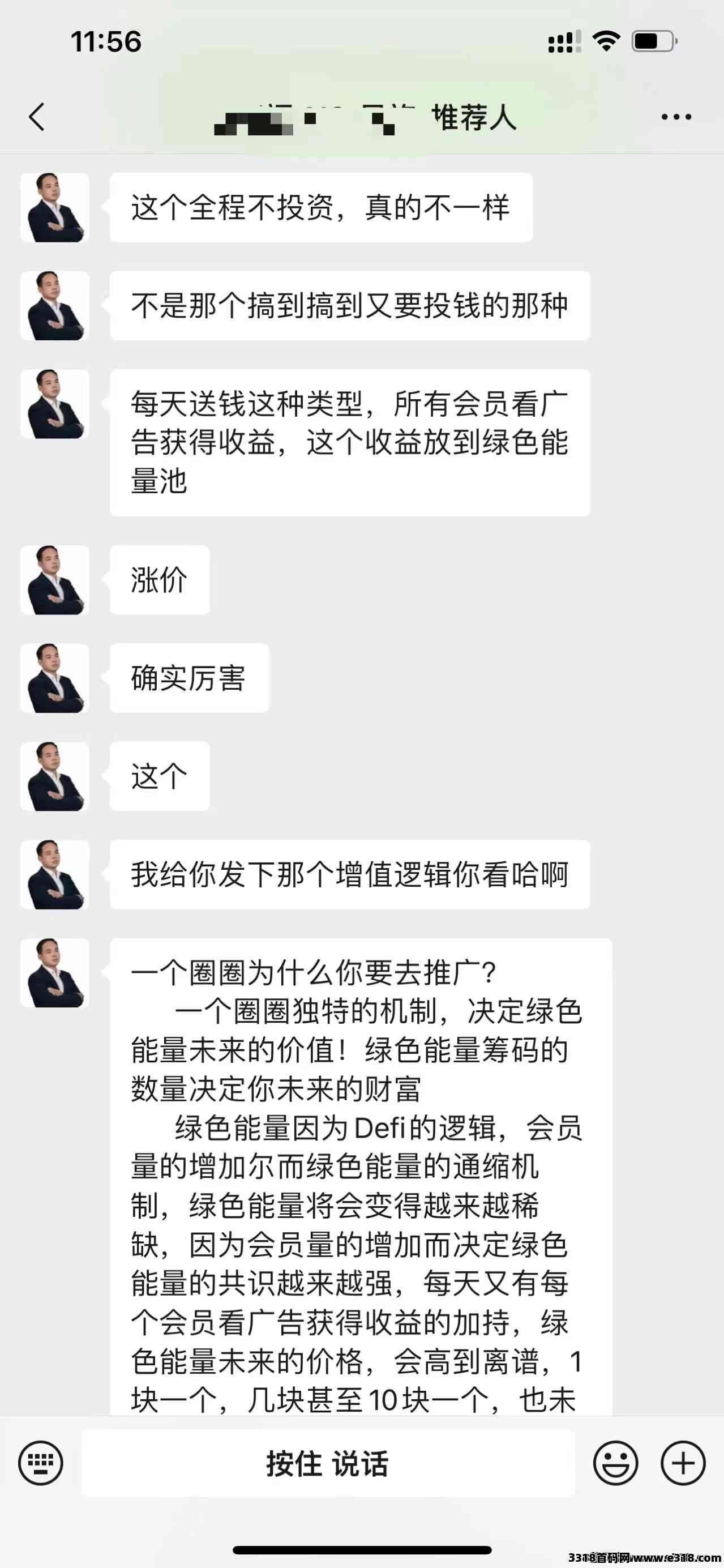This screenshot has height=1568, width=724.
Task: Open sender's avatar beside 涨价 message
Action: click(55, 580)
